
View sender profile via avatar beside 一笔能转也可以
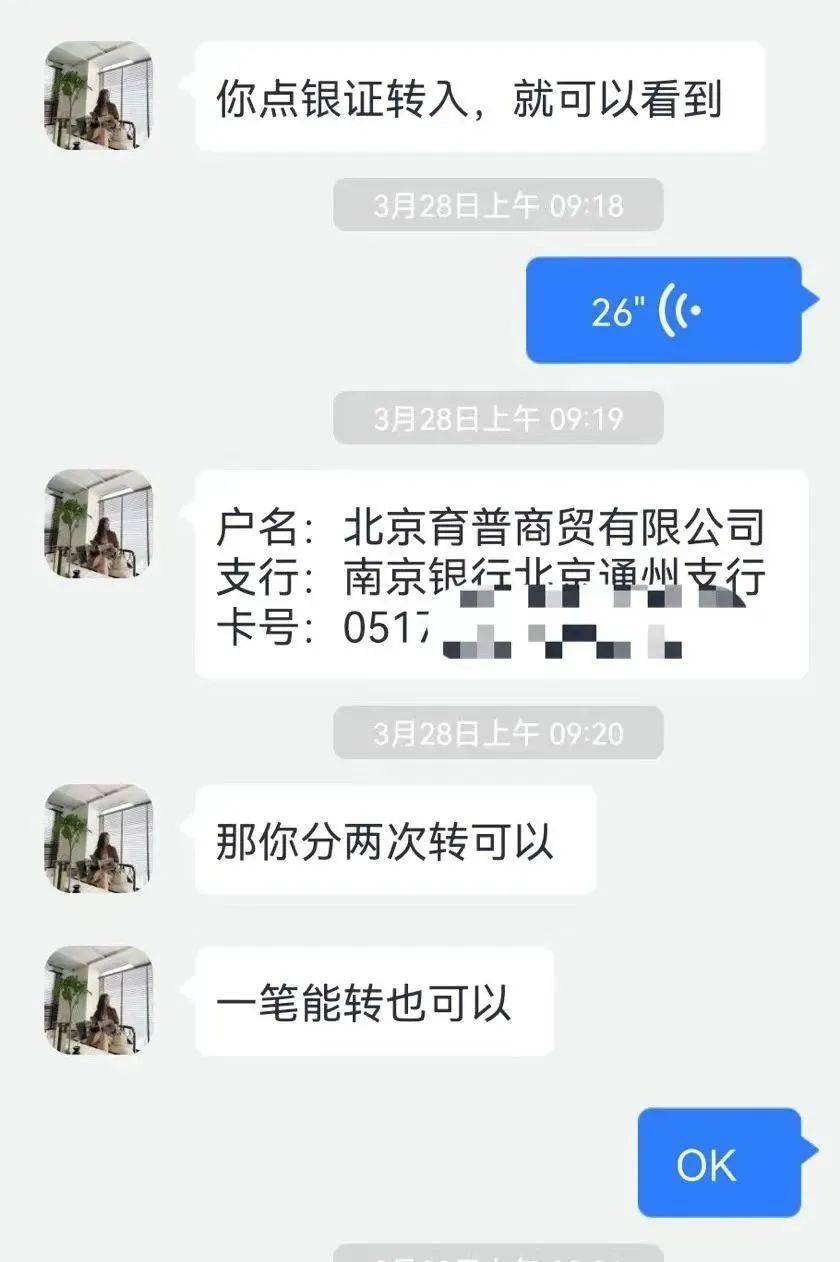[99, 1000]
